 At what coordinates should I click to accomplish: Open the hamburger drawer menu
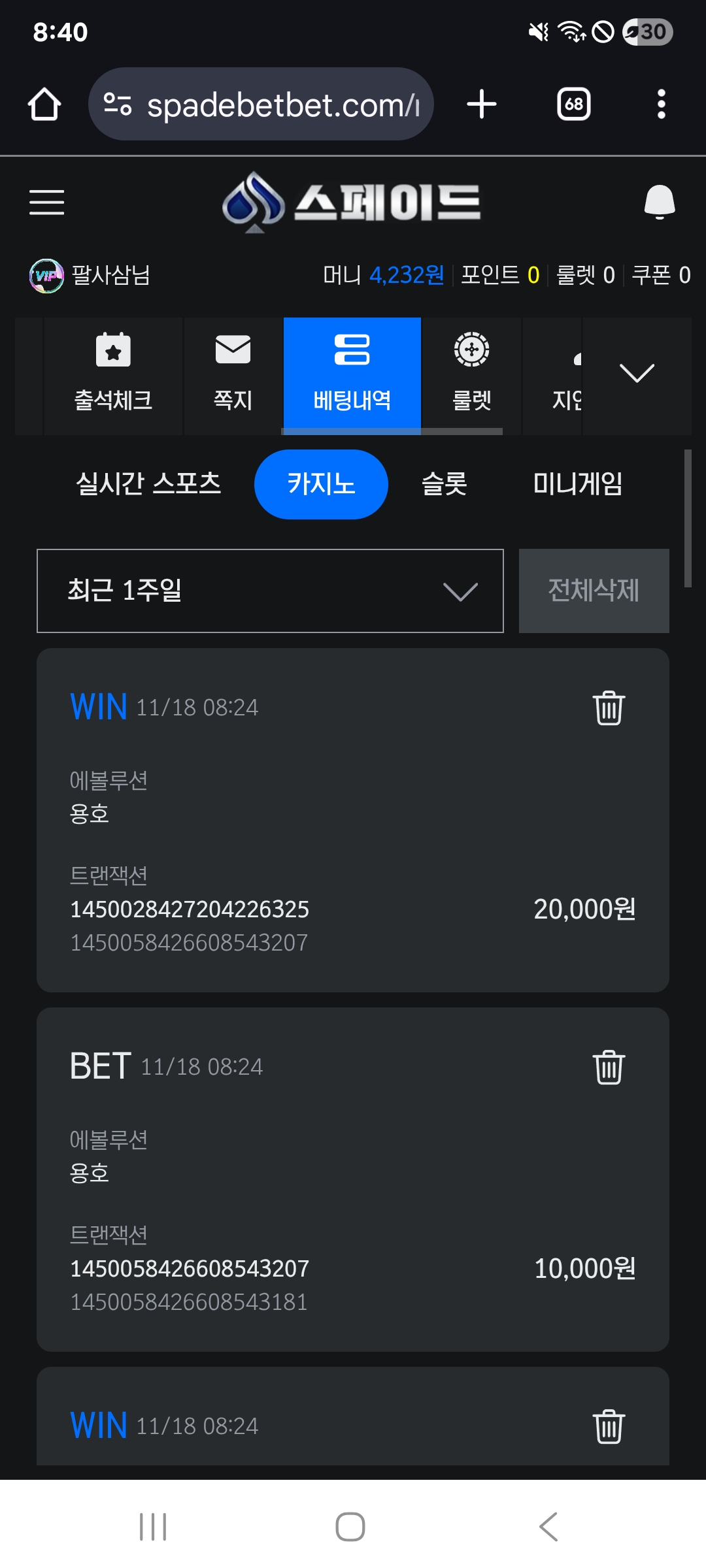[46, 202]
